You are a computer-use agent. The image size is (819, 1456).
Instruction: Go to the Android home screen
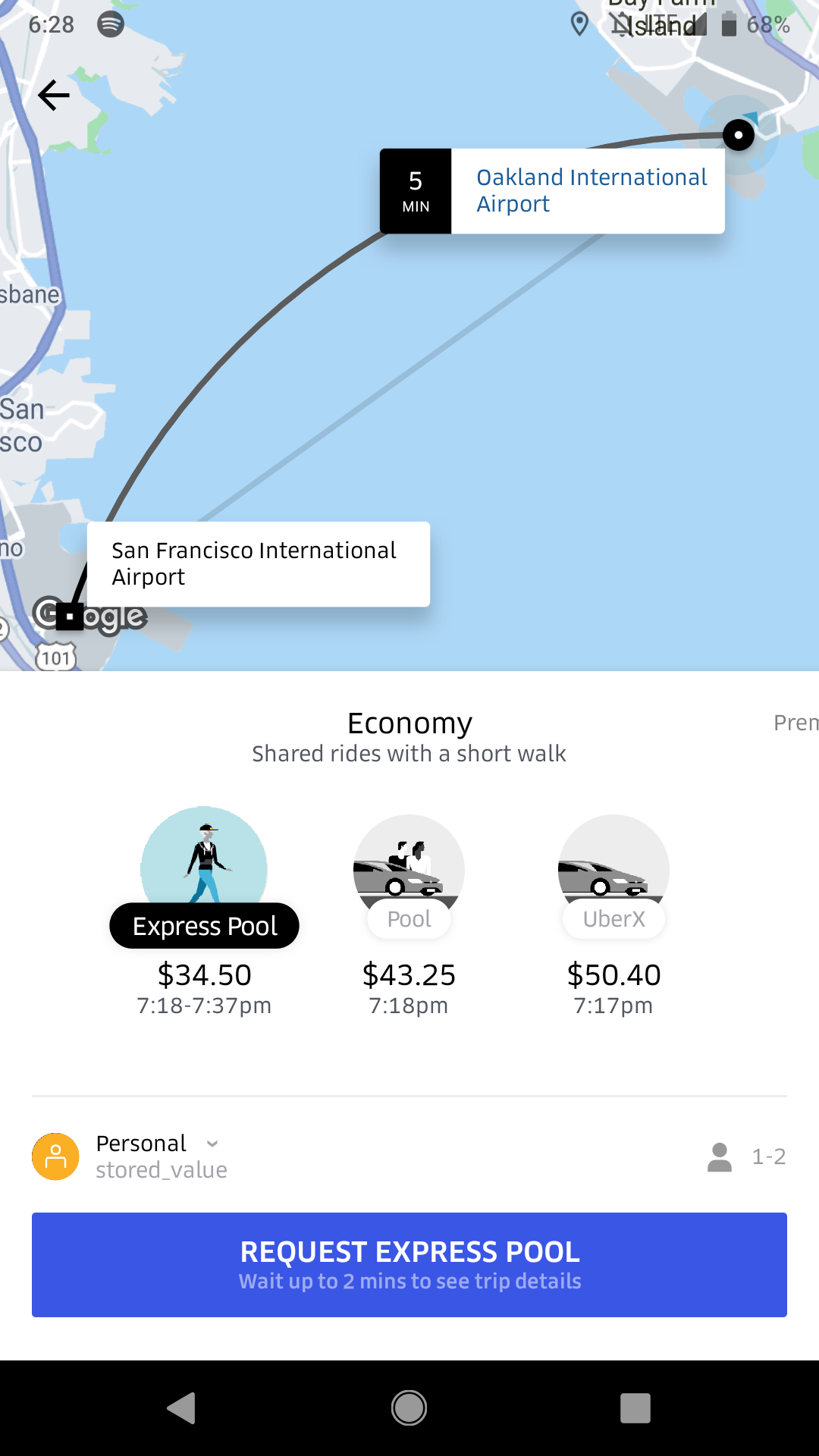pos(409,1408)
